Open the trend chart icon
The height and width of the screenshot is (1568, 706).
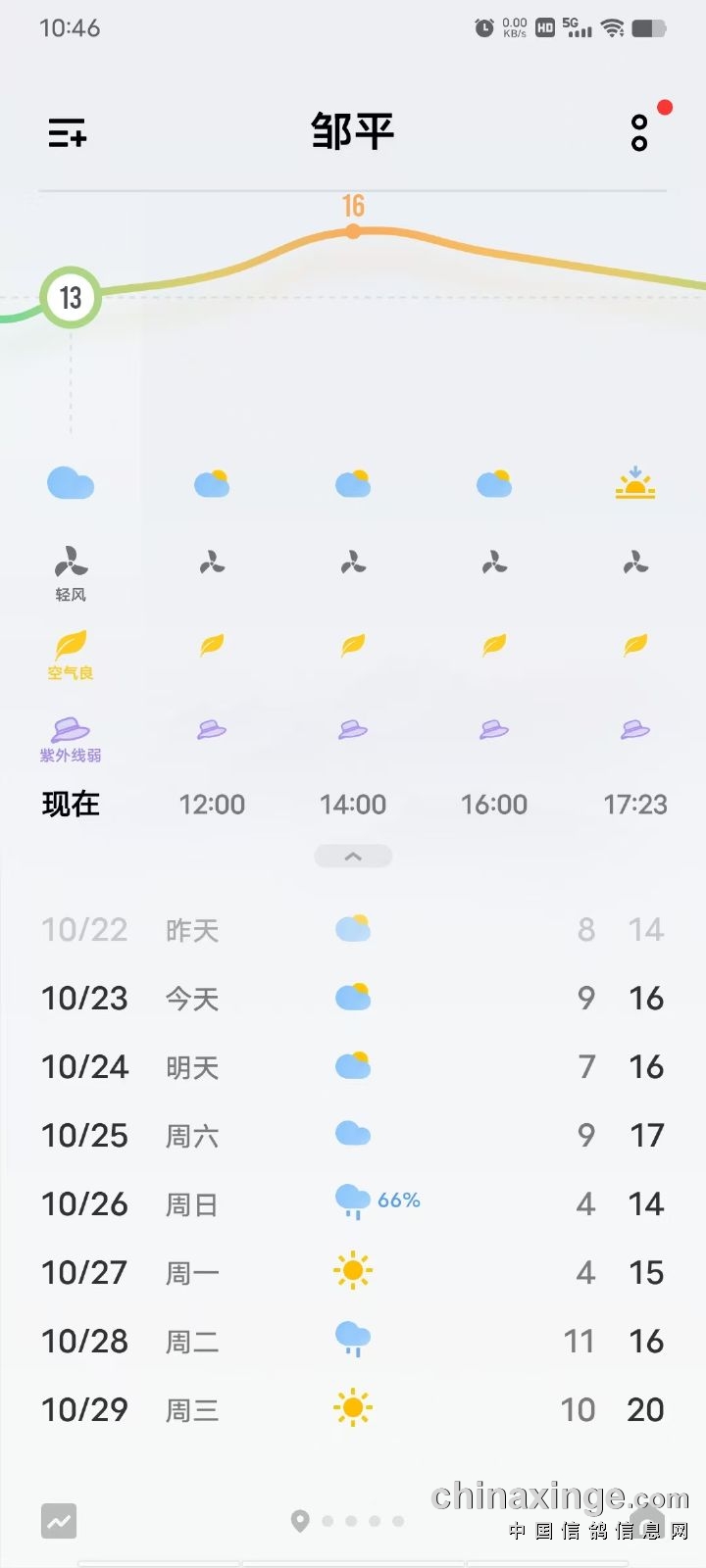[59, 1521]
